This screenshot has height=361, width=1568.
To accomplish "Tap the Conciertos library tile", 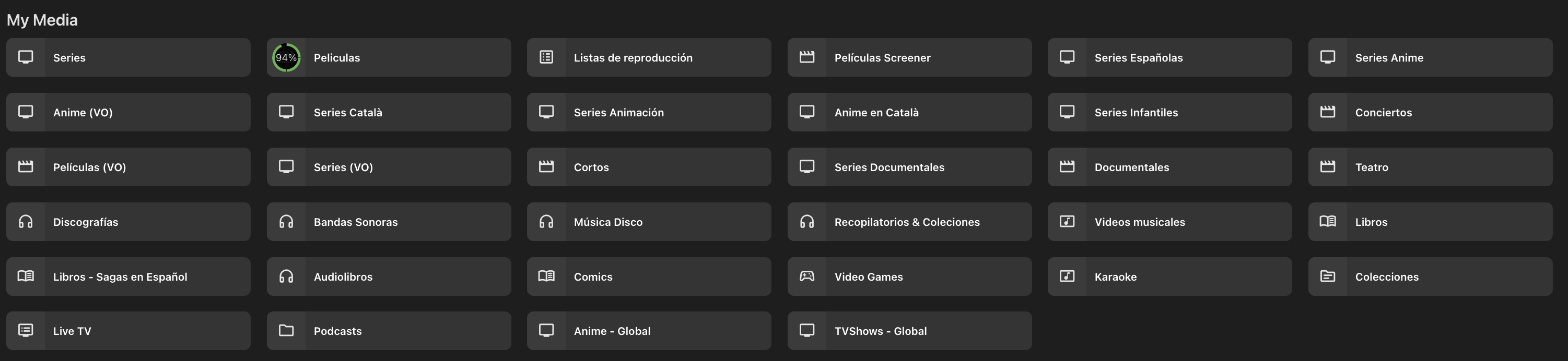I will point(1430,113).
